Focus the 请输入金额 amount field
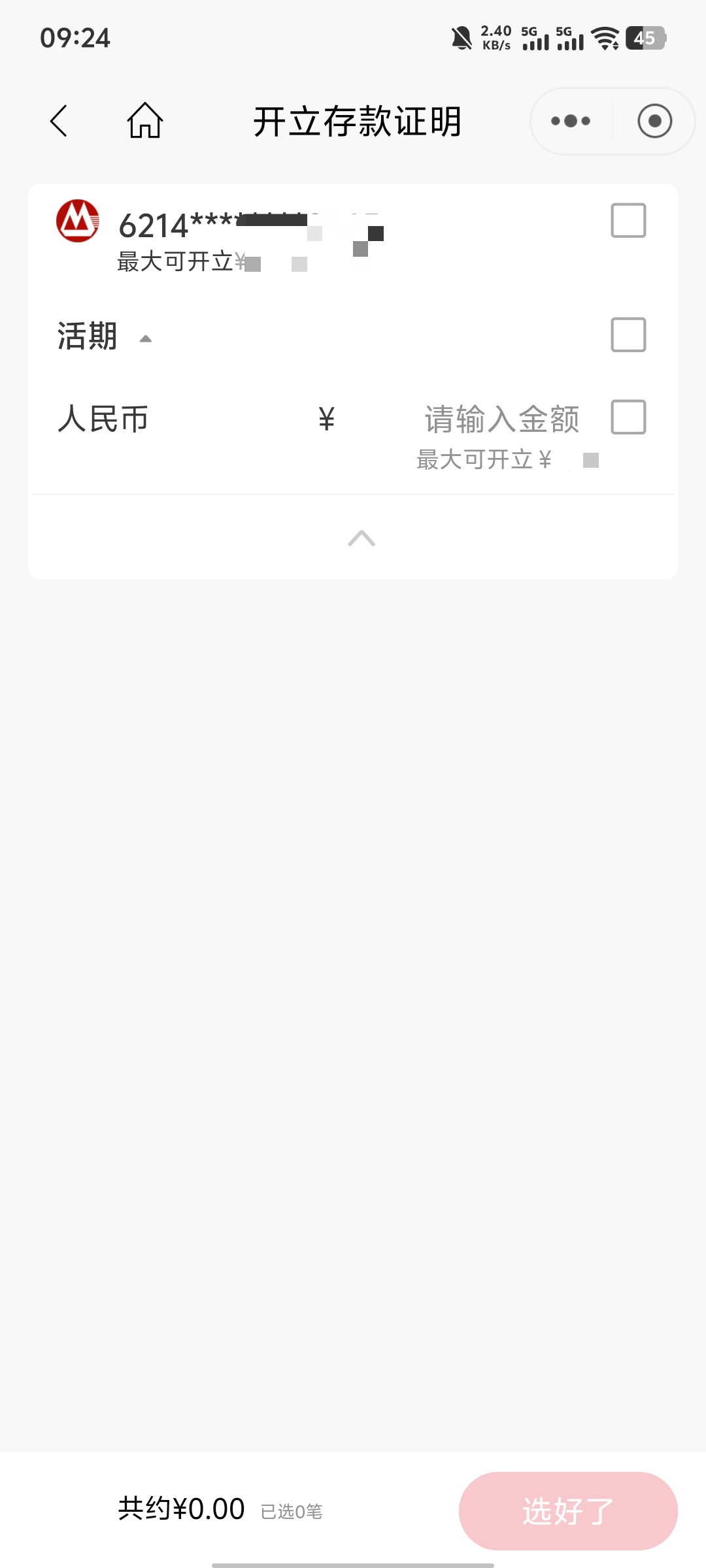 tap(501, 419)
